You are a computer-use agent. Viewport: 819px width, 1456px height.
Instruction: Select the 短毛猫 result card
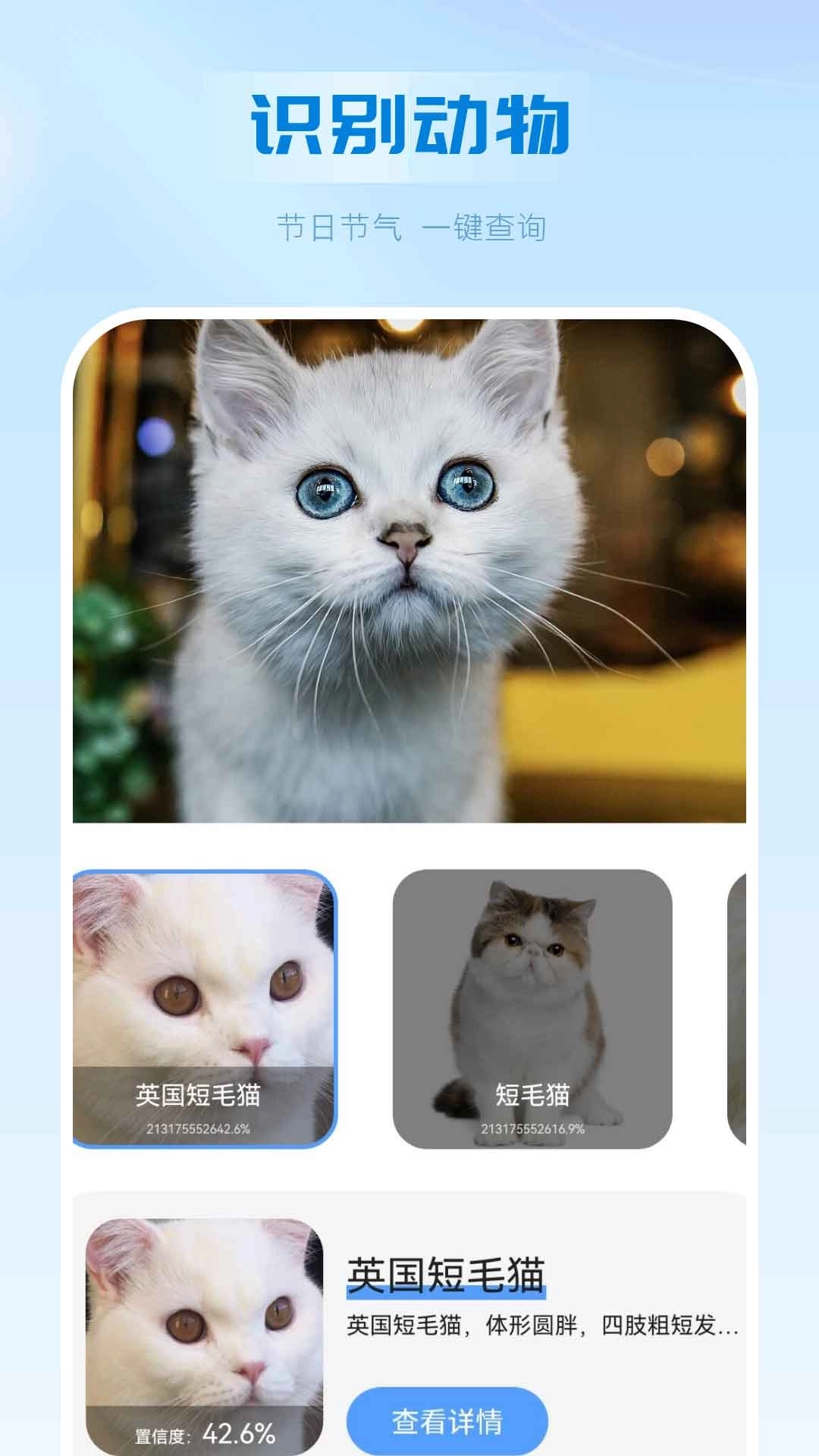tap(535, 1001)
